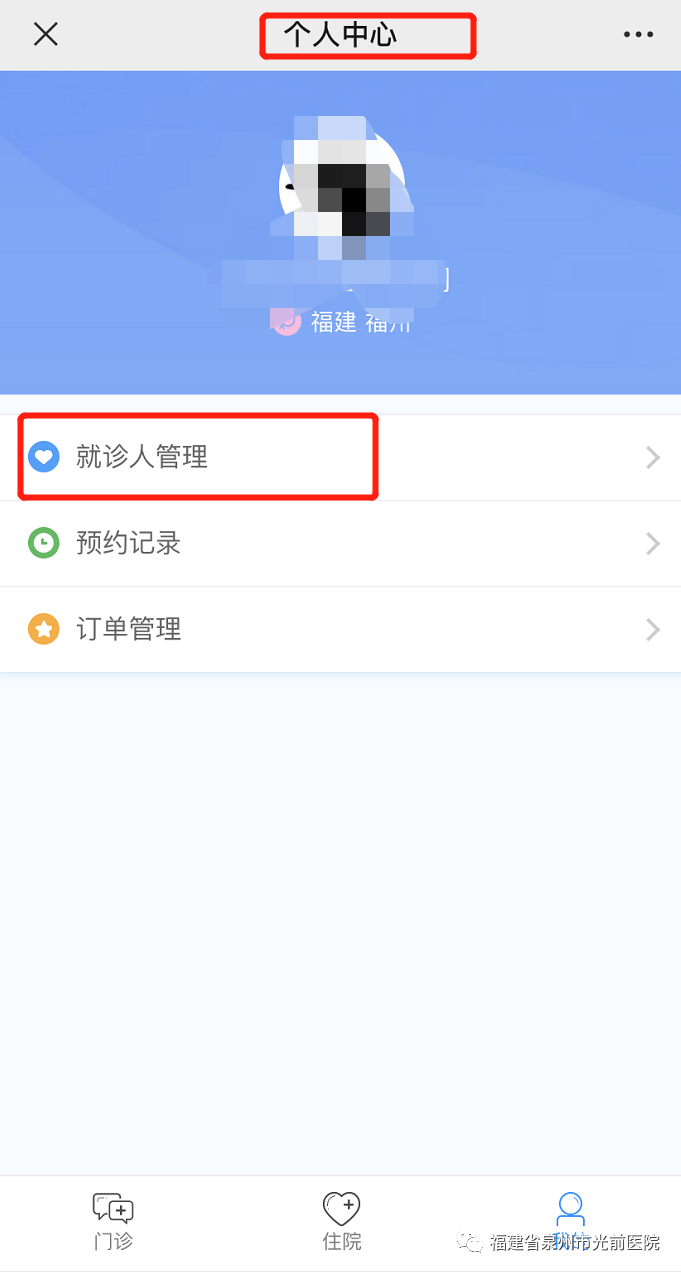Switch to the 住院 tab
The height and width of the screenshot is (1272, 681).
tap(341, 1221)
